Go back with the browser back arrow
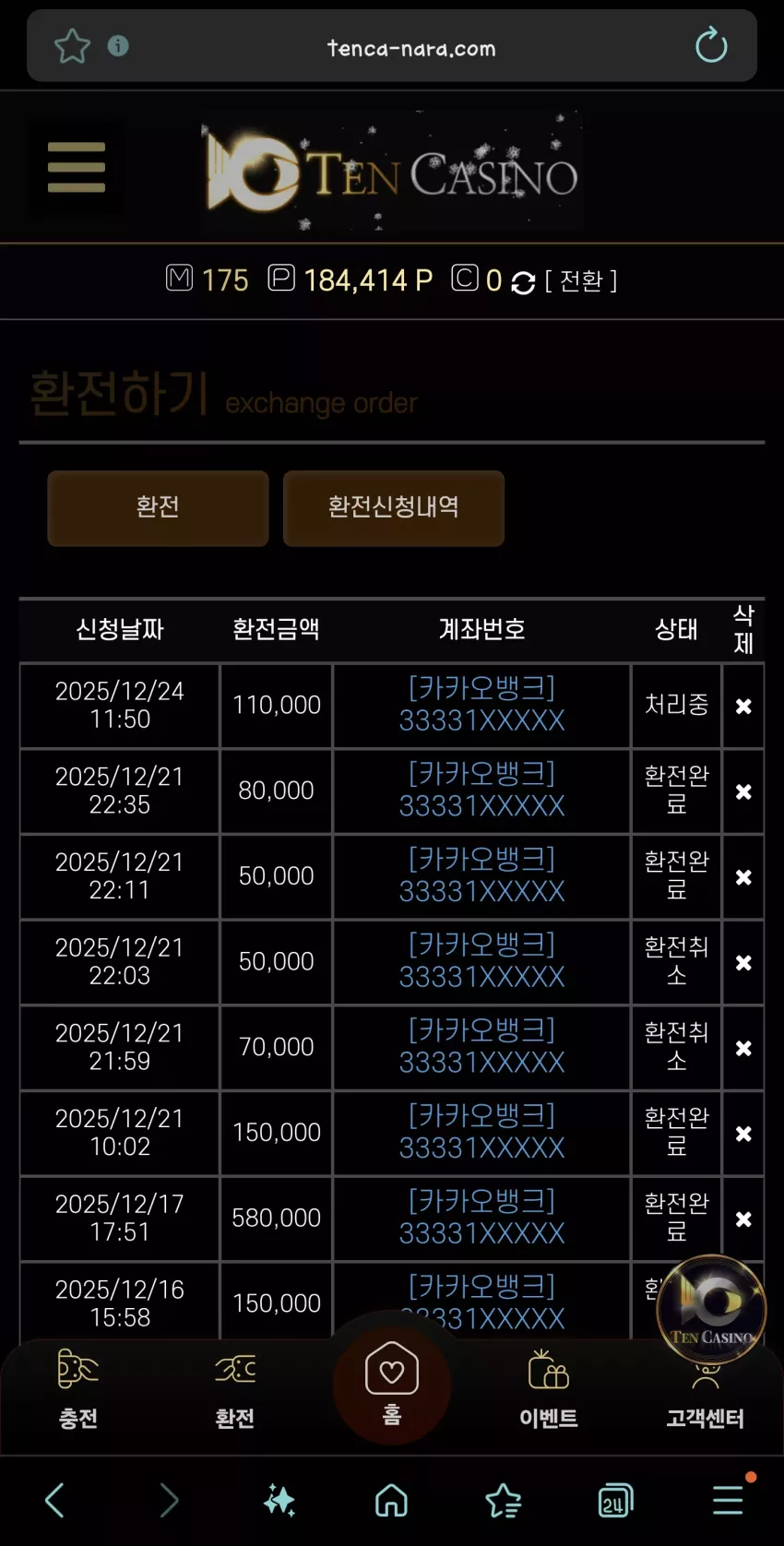This screenshot has width=784, height=1546. 55,1500
